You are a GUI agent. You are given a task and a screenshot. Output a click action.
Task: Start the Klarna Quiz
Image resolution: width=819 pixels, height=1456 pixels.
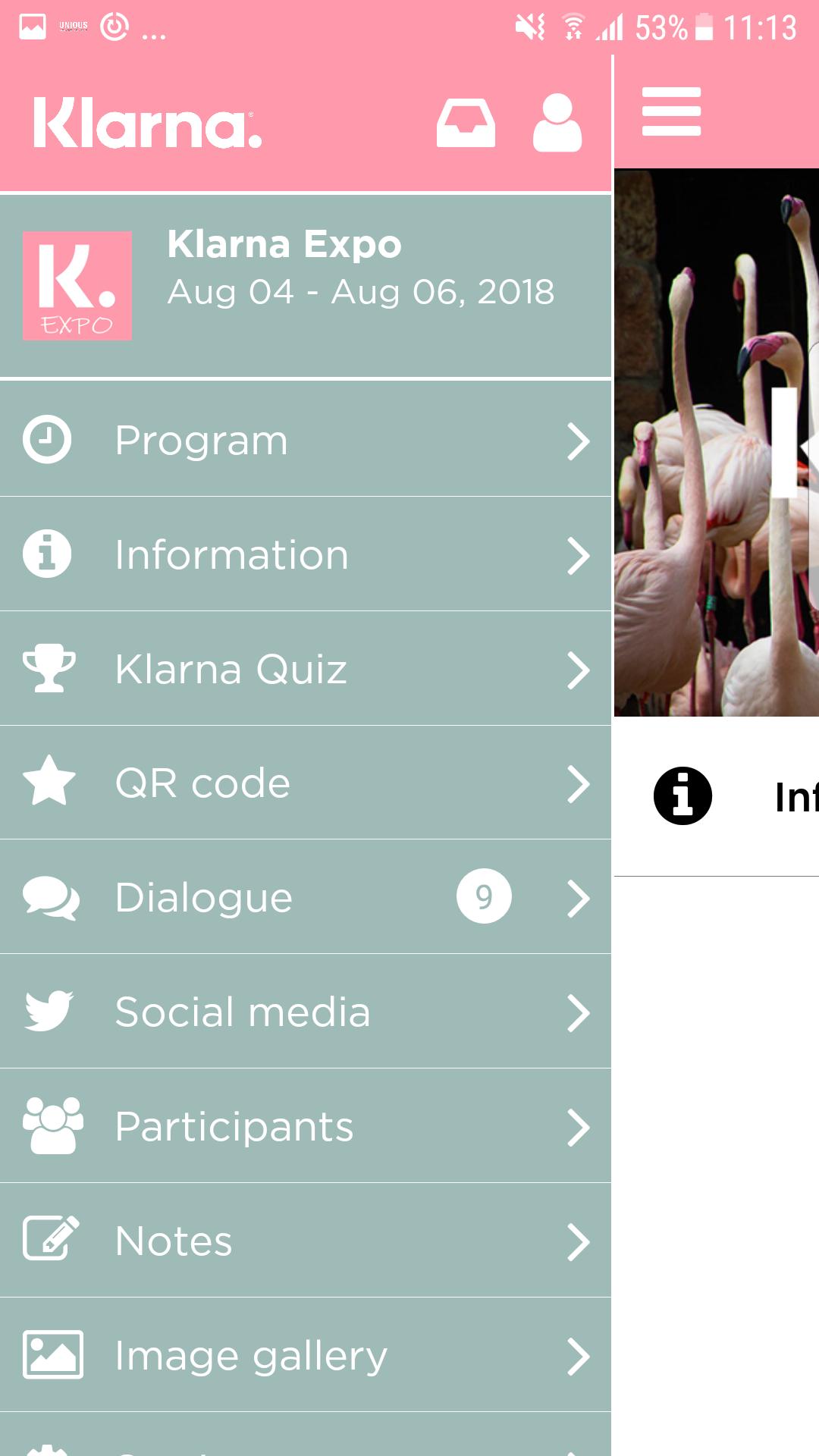click(305, 669)
